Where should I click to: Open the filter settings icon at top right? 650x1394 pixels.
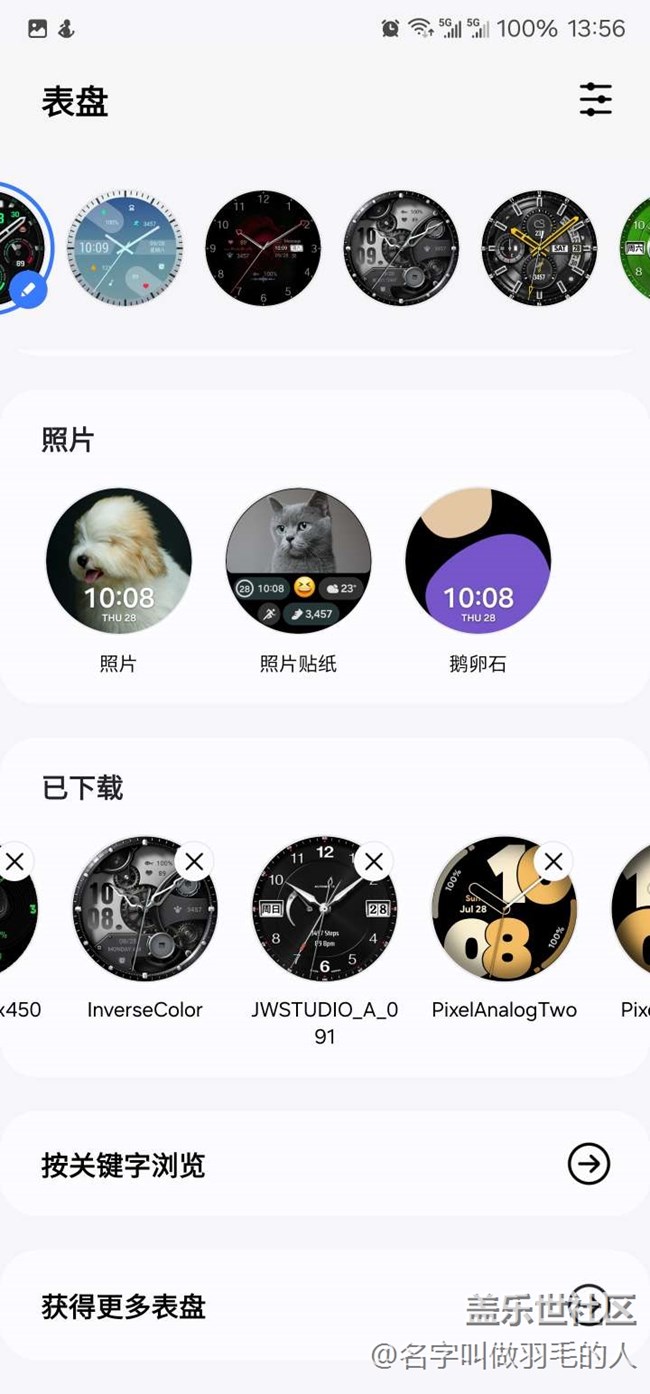click(x=595, y=100)
